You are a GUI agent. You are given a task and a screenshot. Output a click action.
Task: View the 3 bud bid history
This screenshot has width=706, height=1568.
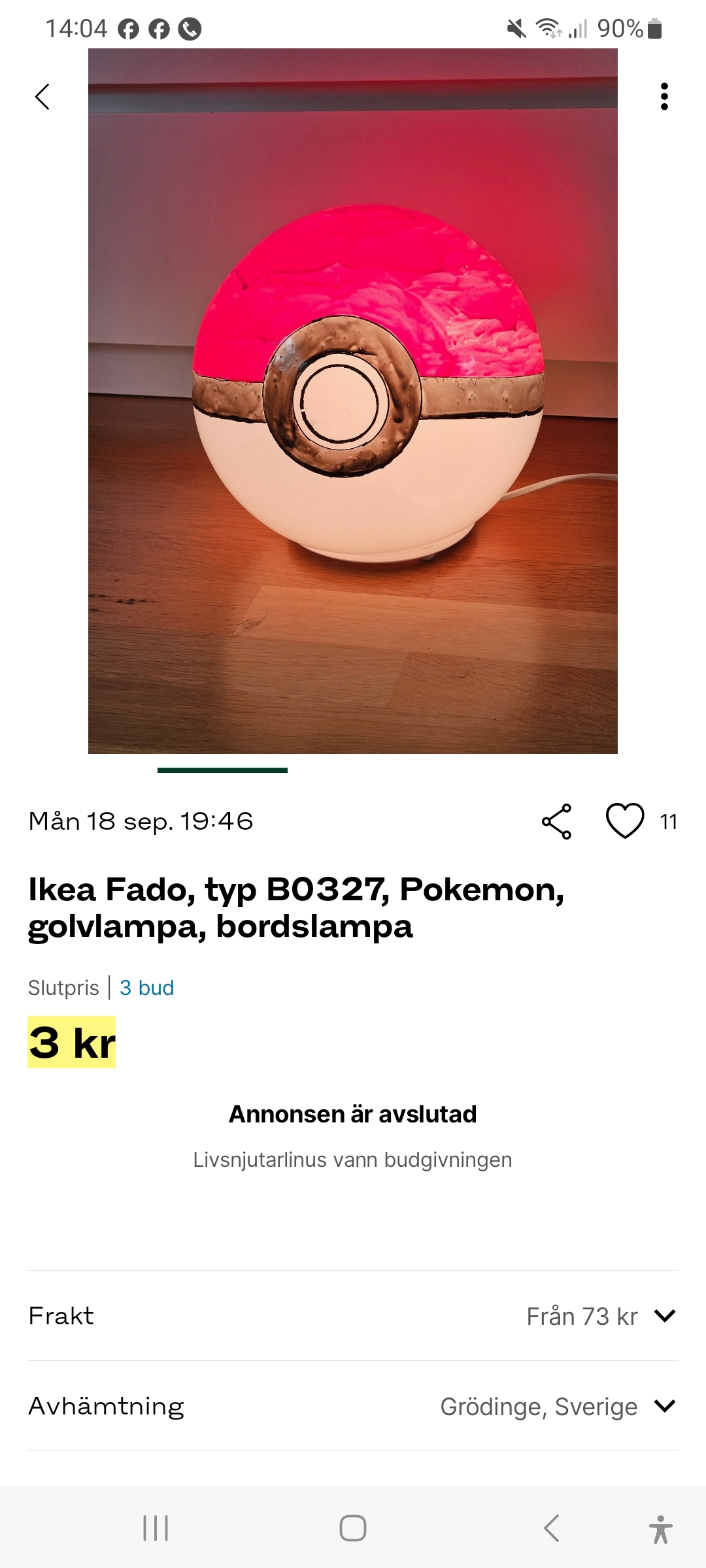click(146, 987)
